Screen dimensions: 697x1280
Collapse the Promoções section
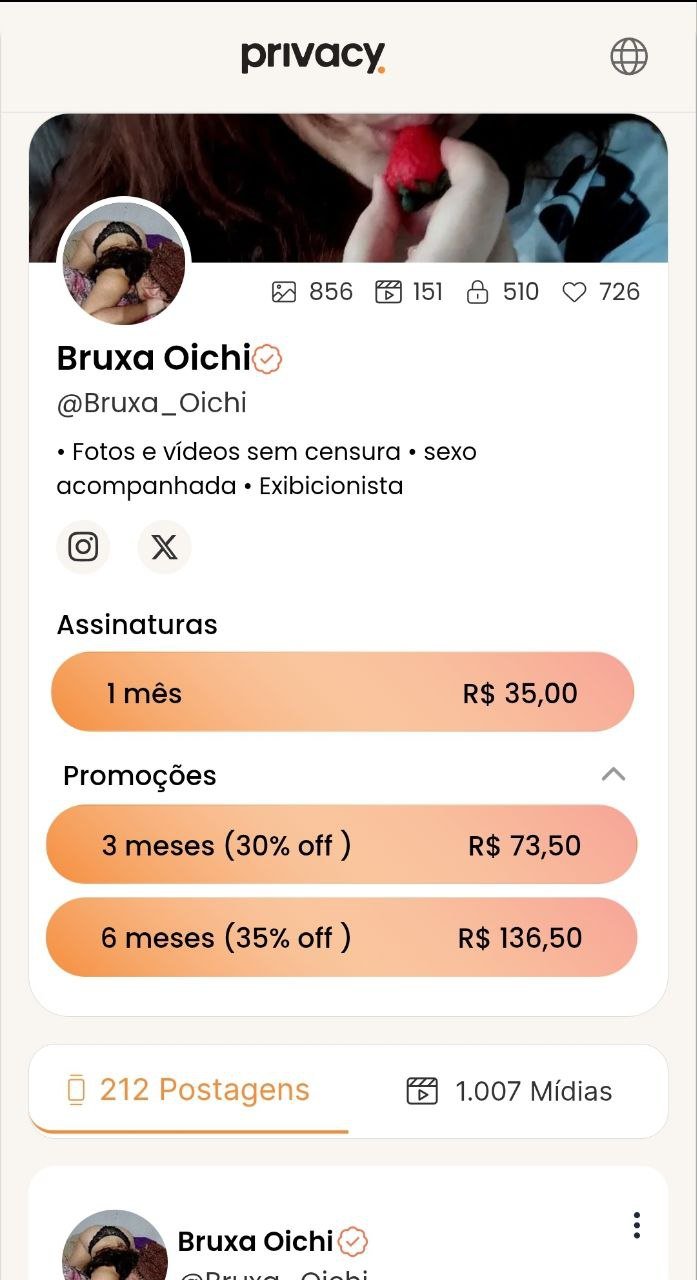pyautogui.click(x=613, y=774)
